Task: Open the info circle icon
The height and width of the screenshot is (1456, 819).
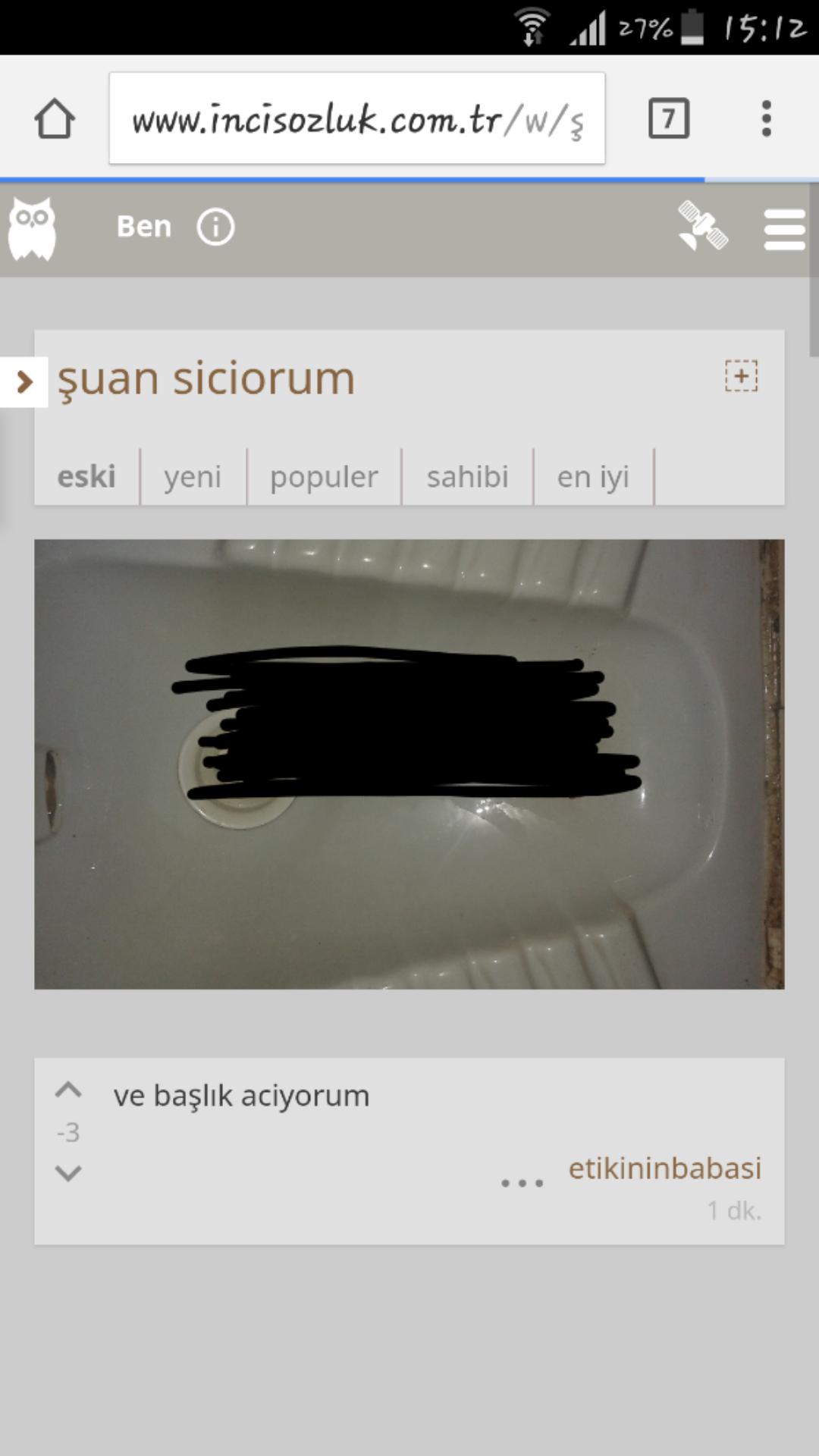Action: click(x=215, y=227)
